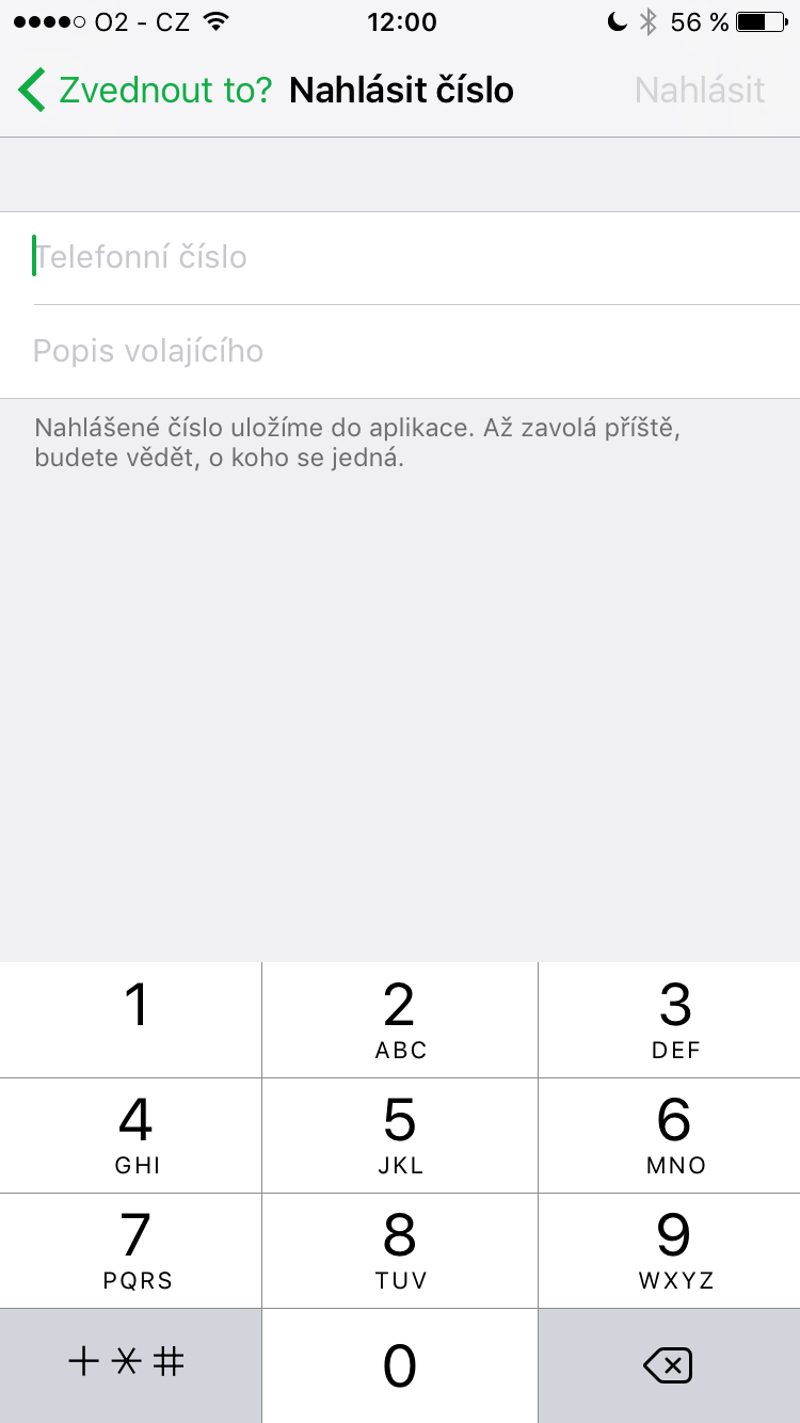Screen dimensions: 800x1423
Task: Select the Popis volajícího field
Action: pyautogui.click(x=400, y=351)
